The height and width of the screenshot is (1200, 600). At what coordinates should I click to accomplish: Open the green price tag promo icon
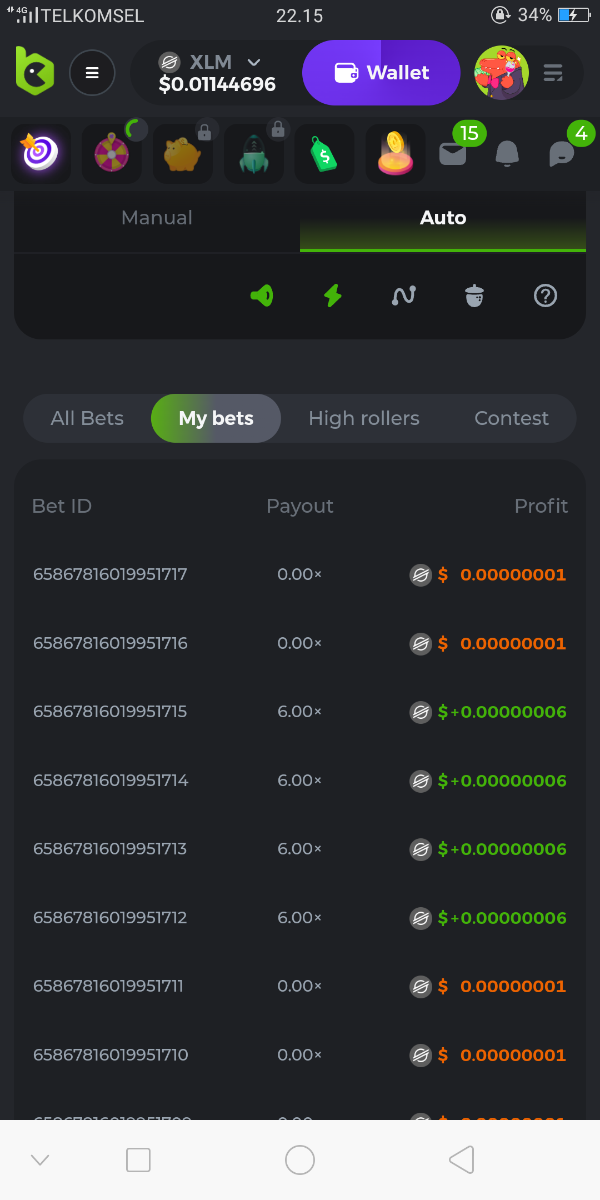(x=324, y=154)
